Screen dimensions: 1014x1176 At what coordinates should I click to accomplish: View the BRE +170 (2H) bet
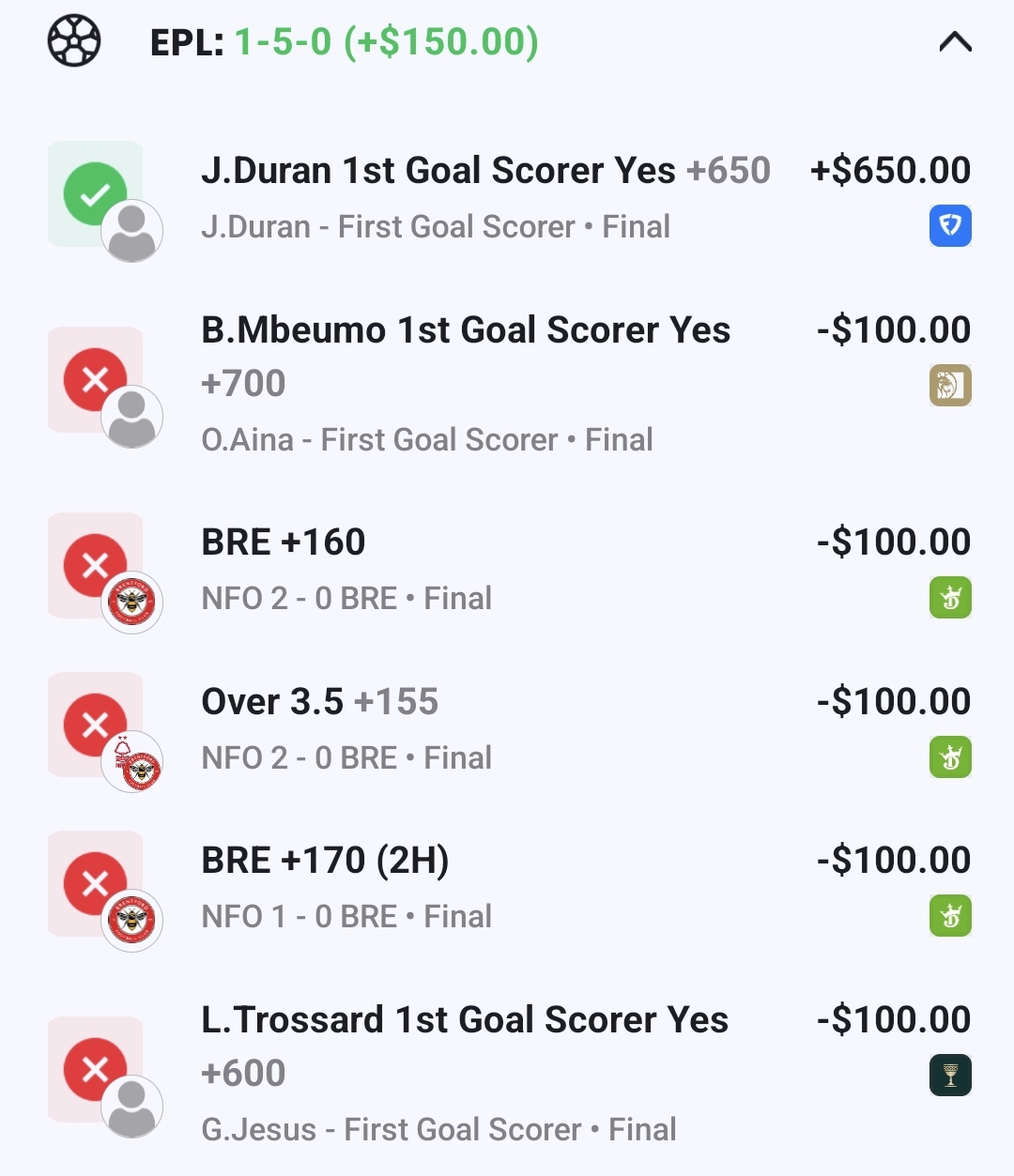[x=325, y=861]
